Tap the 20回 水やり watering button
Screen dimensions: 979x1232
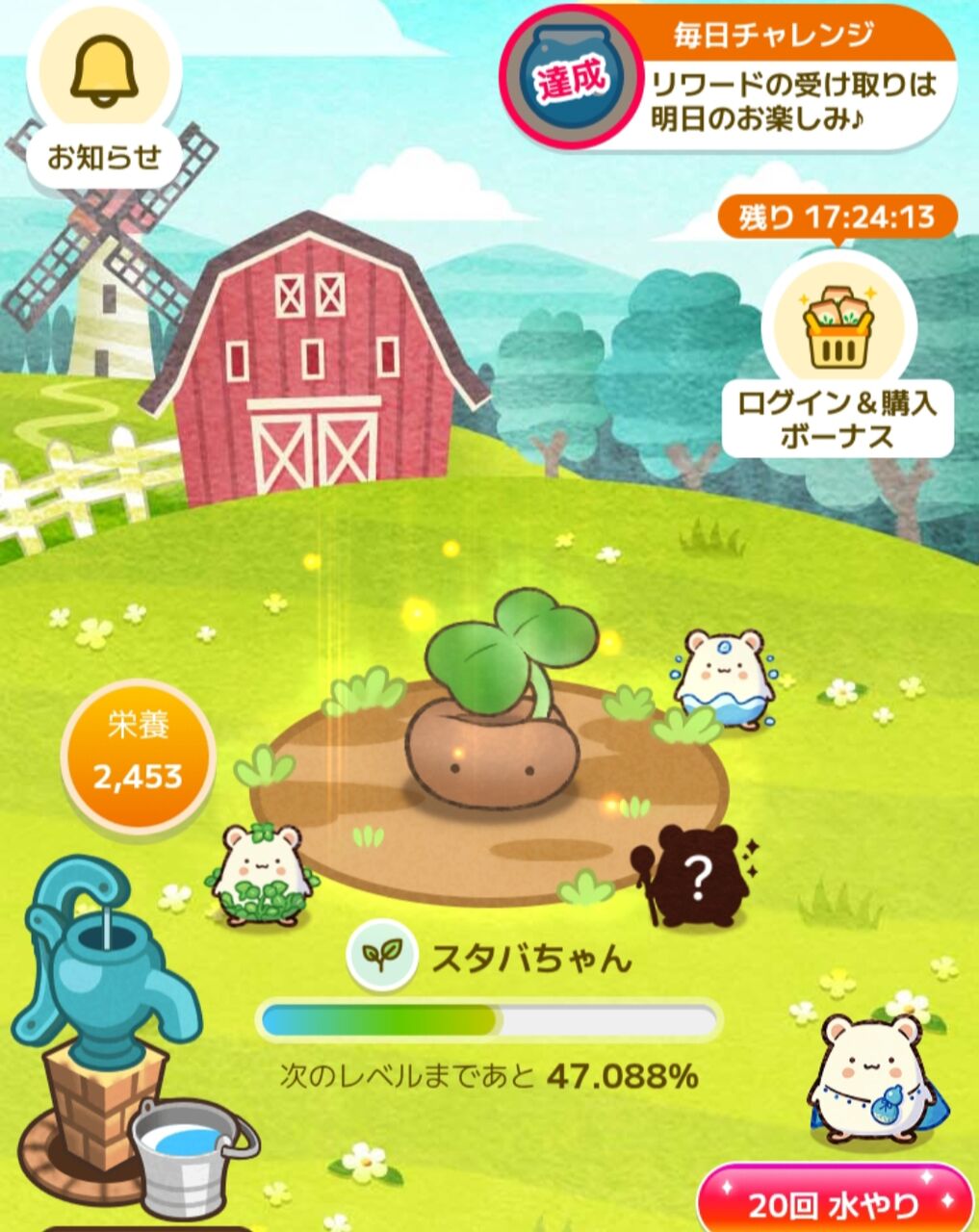[x=834, y=1202]
